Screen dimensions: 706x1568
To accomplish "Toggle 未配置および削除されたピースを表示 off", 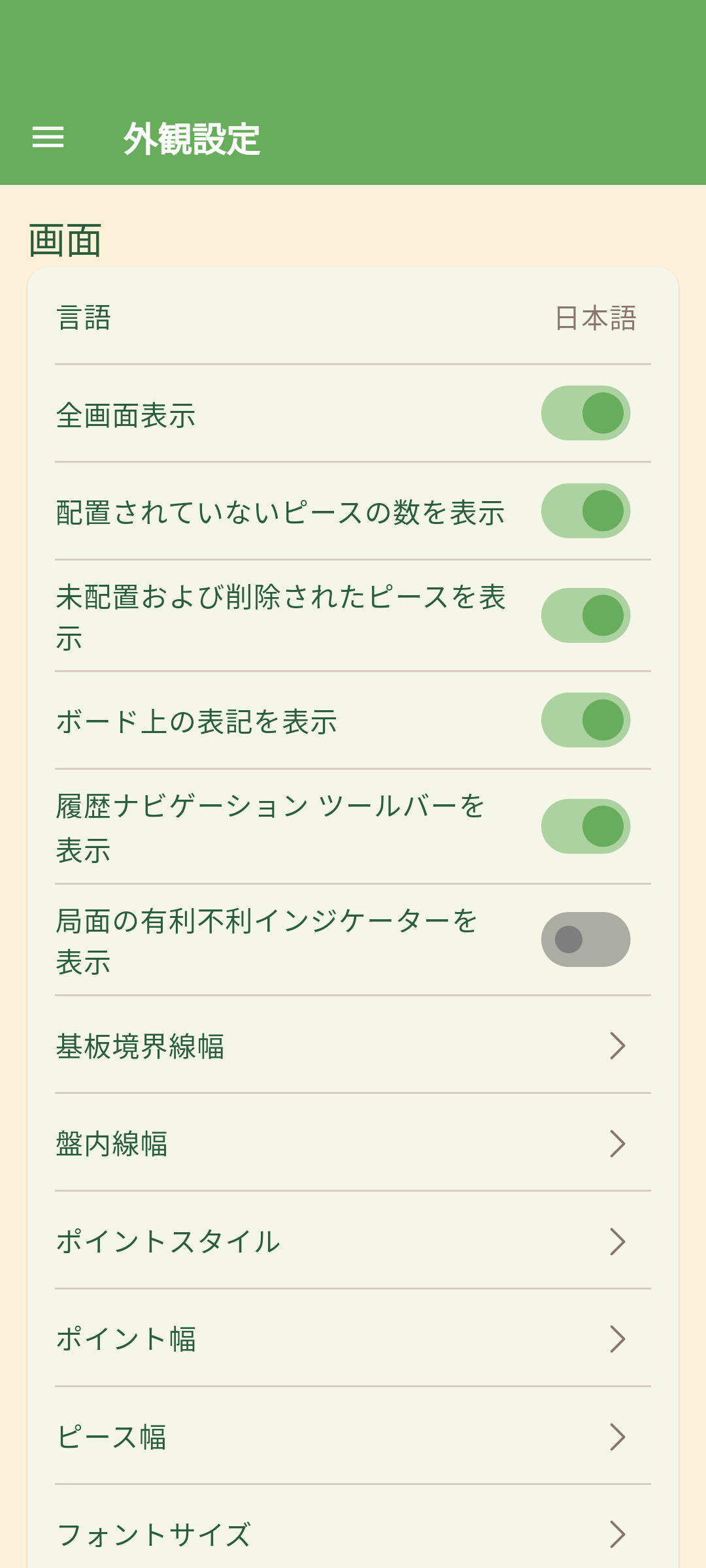I will (585, 615).
